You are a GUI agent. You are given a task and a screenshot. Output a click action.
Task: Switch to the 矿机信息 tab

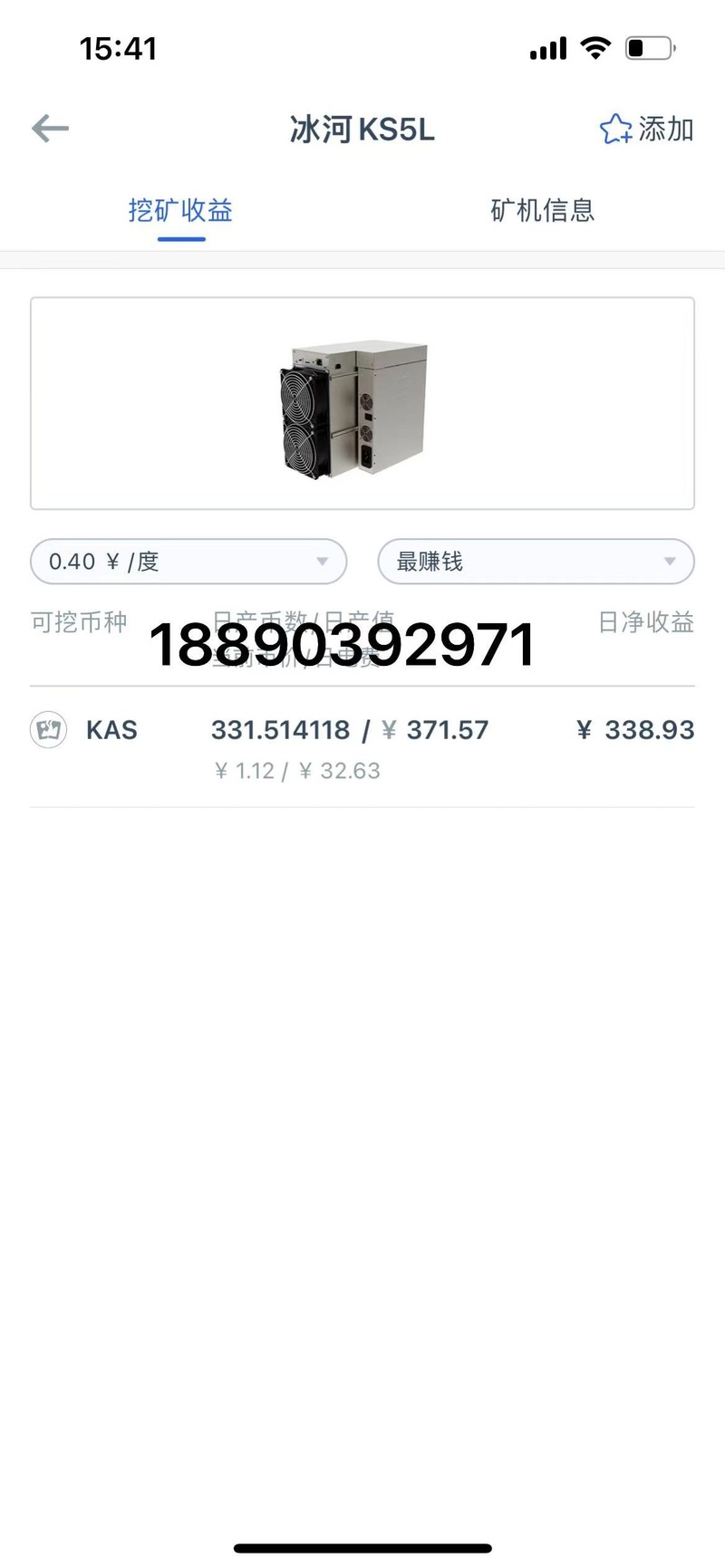pyautogui.click(x=543, y=211)
